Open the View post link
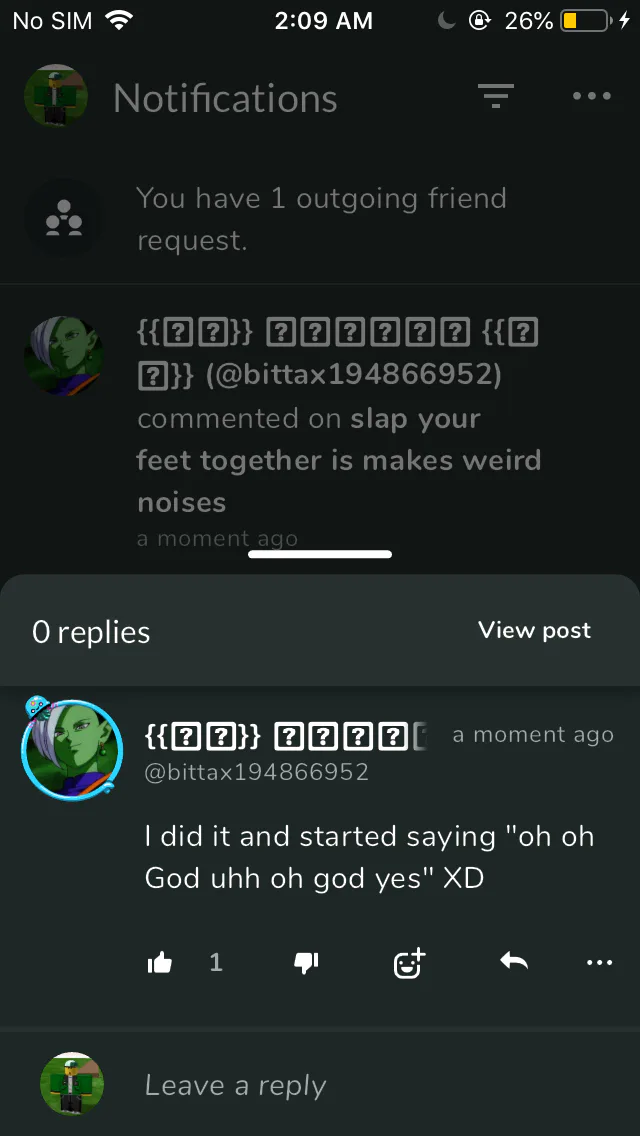Image resolution: width=640 pixels, height=1136 pixels. (x=534, y=630)
